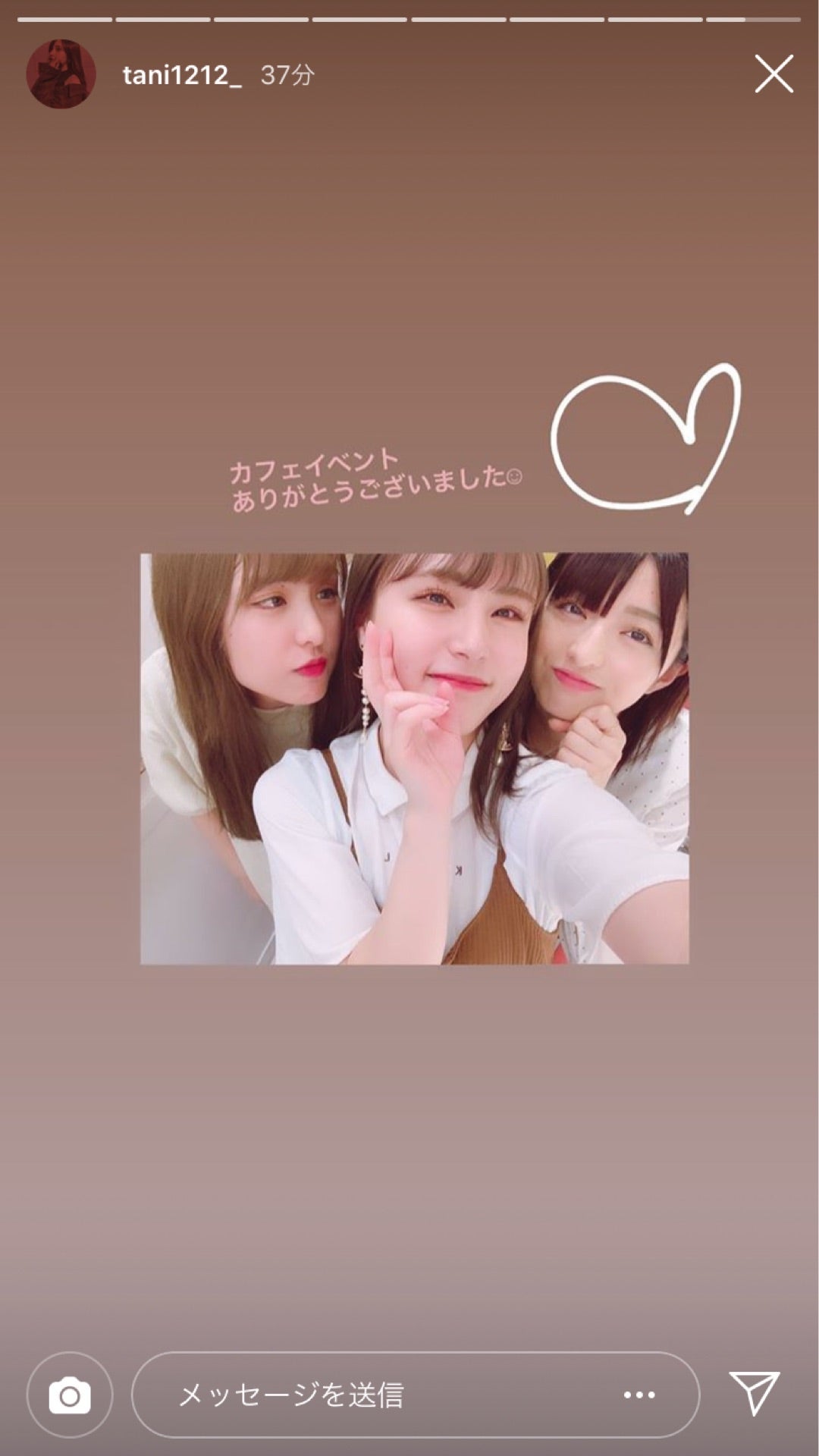Viewport: 819px width, 1456px height.
Task: Open the tani1212_ username link
Action: click(x=182, y=75)
